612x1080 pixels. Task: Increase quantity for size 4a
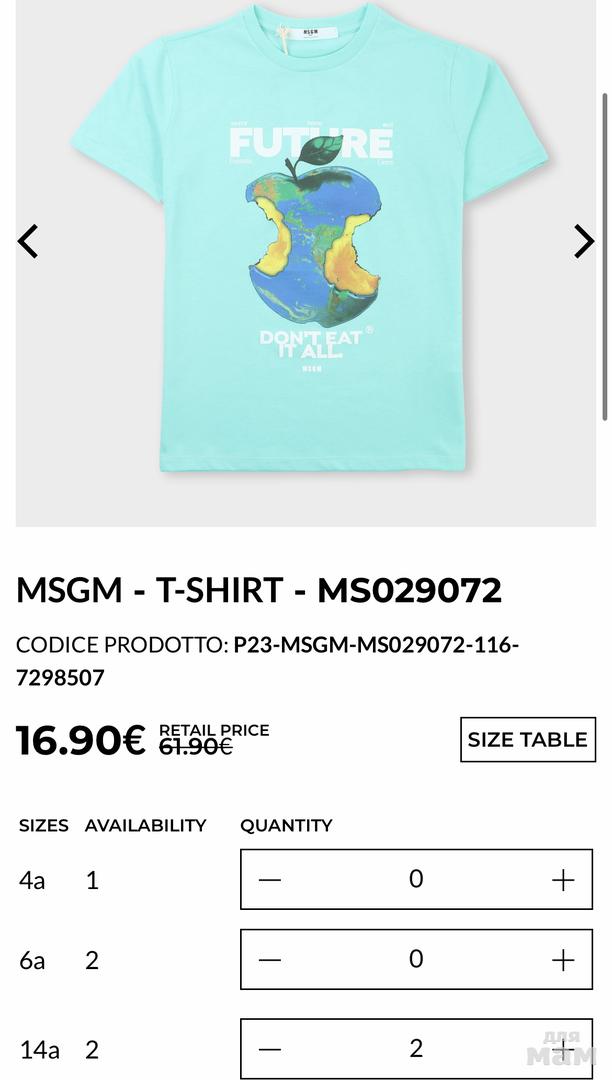coord(563,880)
